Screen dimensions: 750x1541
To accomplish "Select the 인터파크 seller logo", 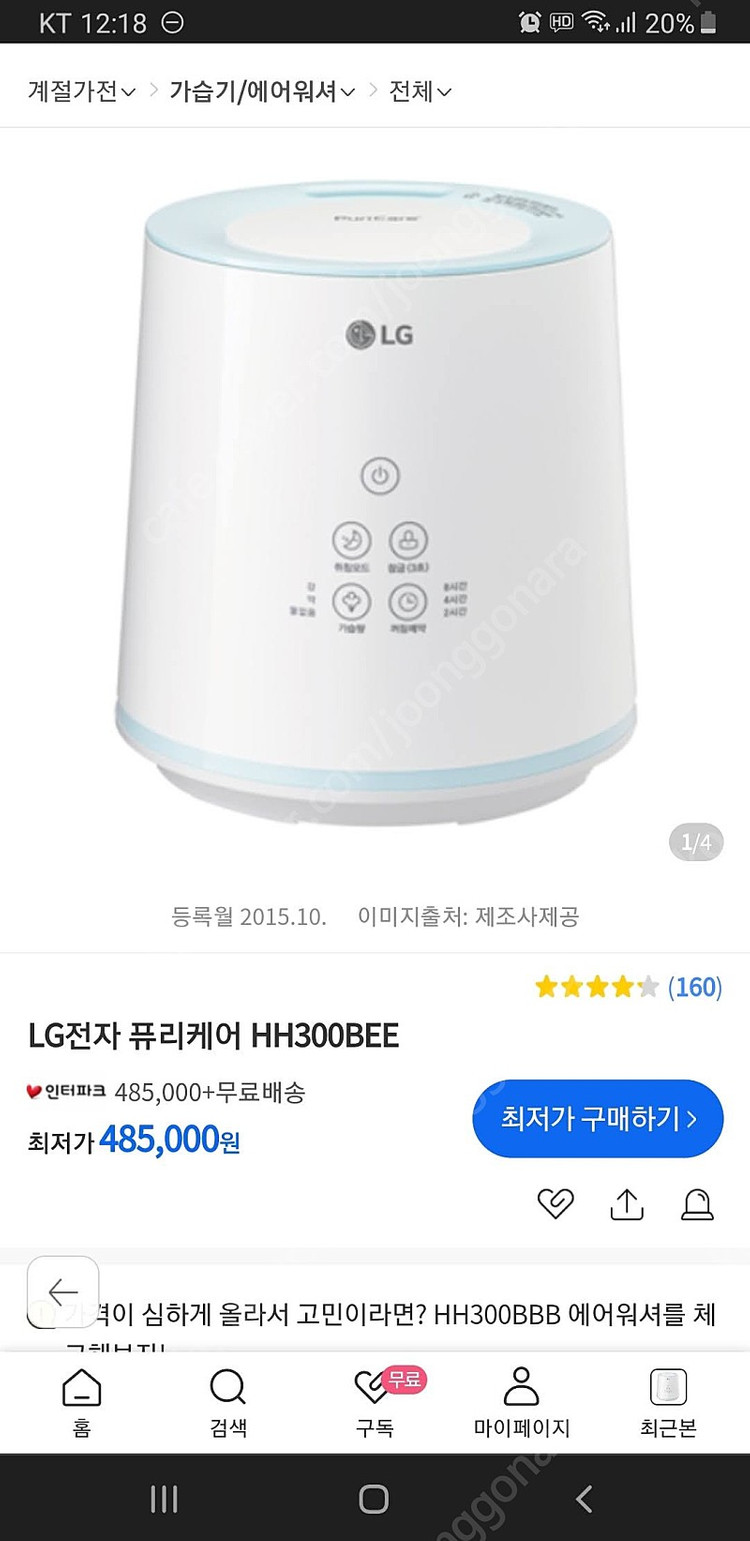I will [65, 1095].
